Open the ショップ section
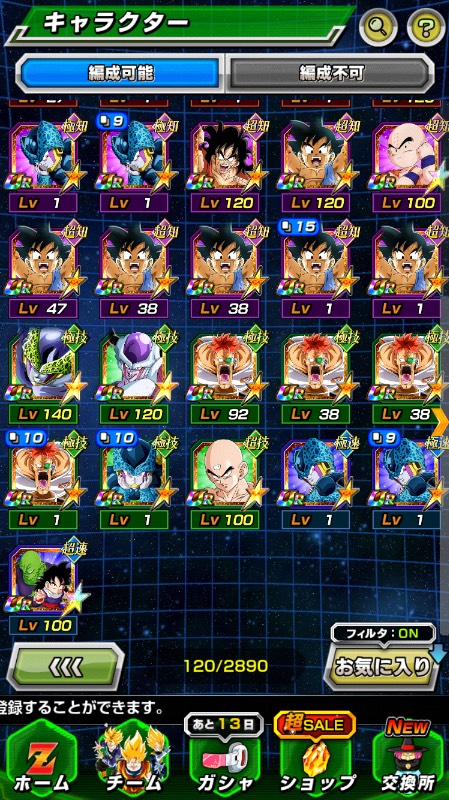This screenshot has width=449, height=800. tap(316, 762)
